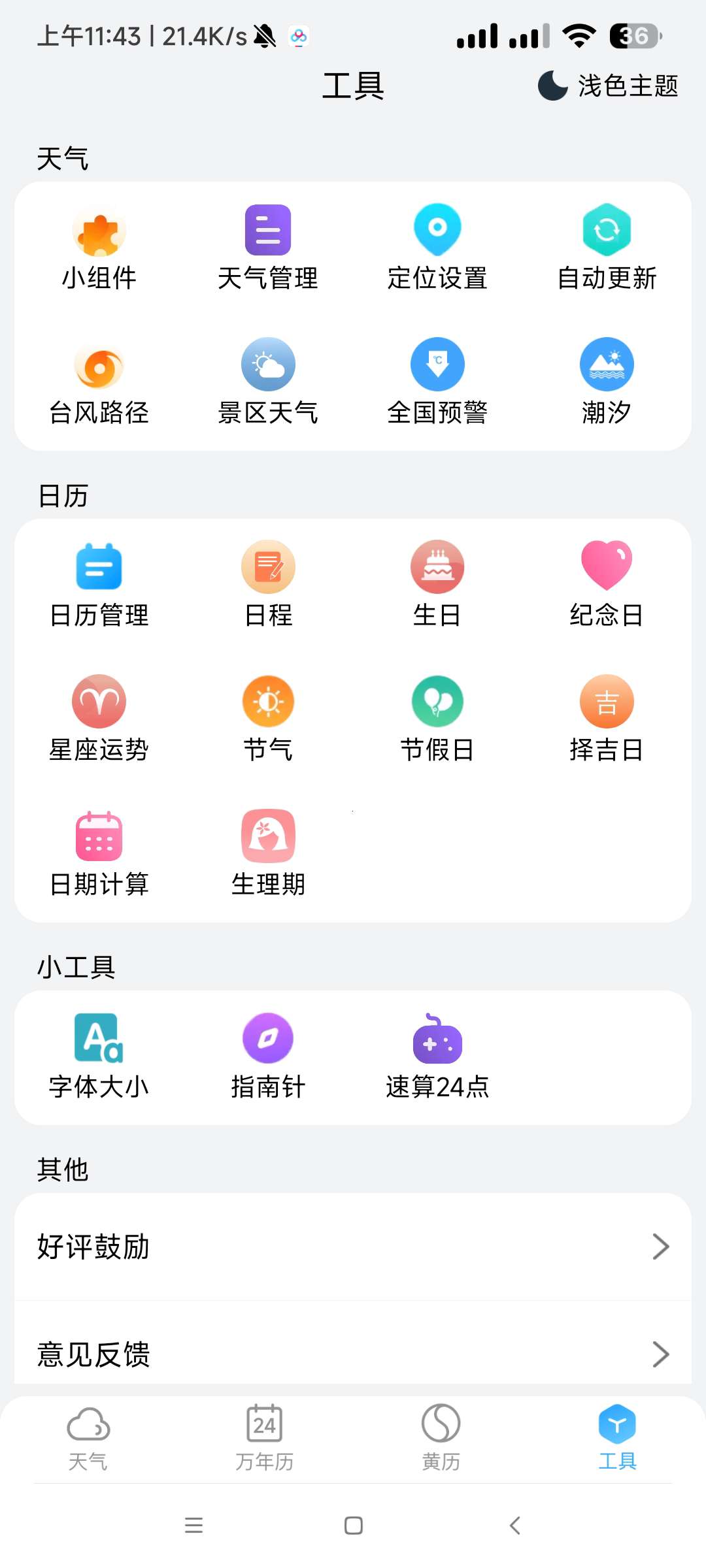Open 择吉日 lucky day picker
This screenshot has height=1568, width=706.
click(607, 719)
